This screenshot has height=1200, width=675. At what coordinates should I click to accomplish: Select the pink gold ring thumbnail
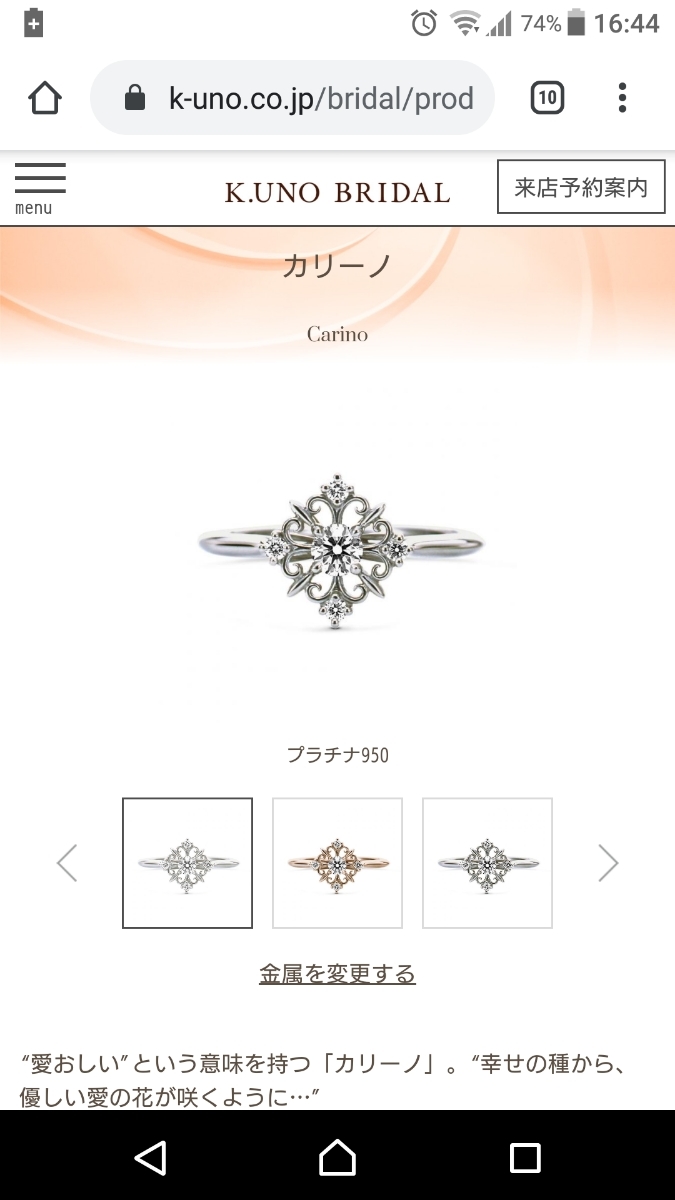337,863
